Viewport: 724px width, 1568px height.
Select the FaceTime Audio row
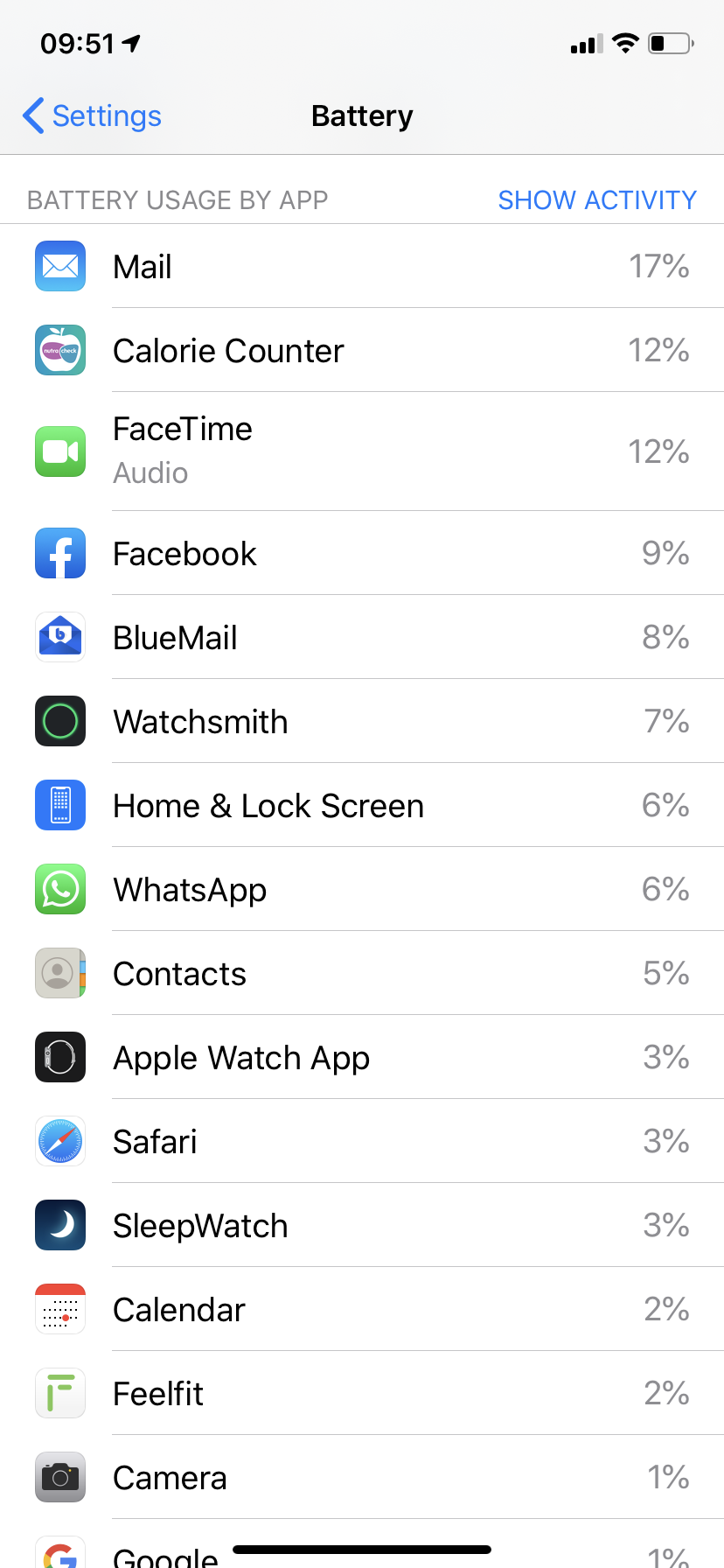click(x=362, y=451)
